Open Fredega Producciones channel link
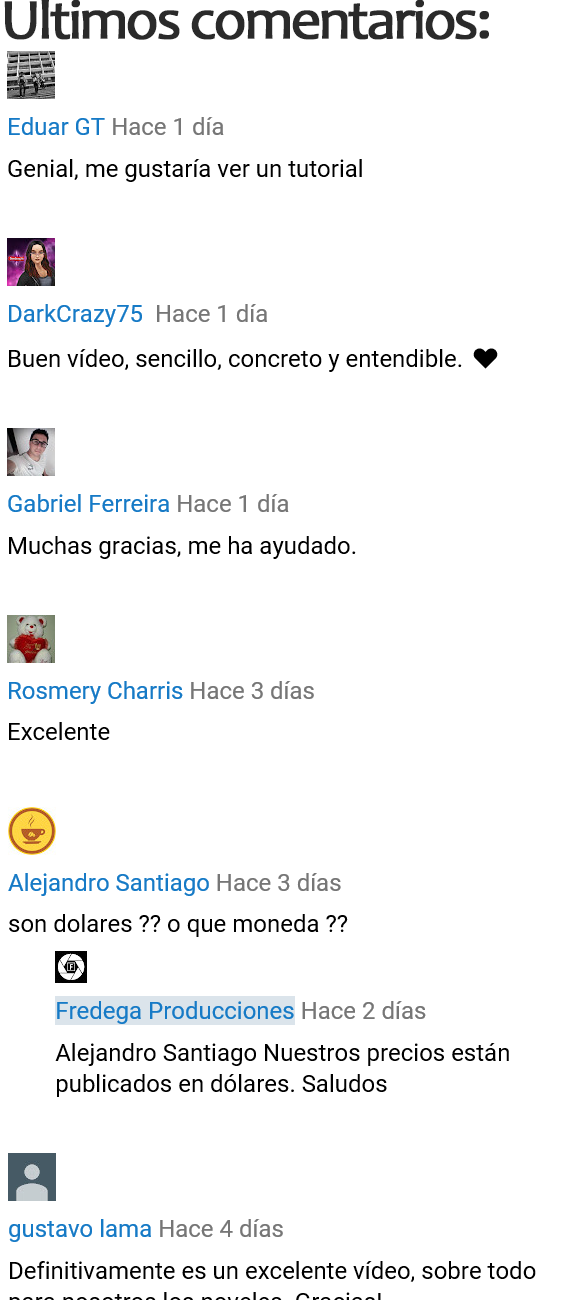 pyautogui.click(x=175, y=1011)
